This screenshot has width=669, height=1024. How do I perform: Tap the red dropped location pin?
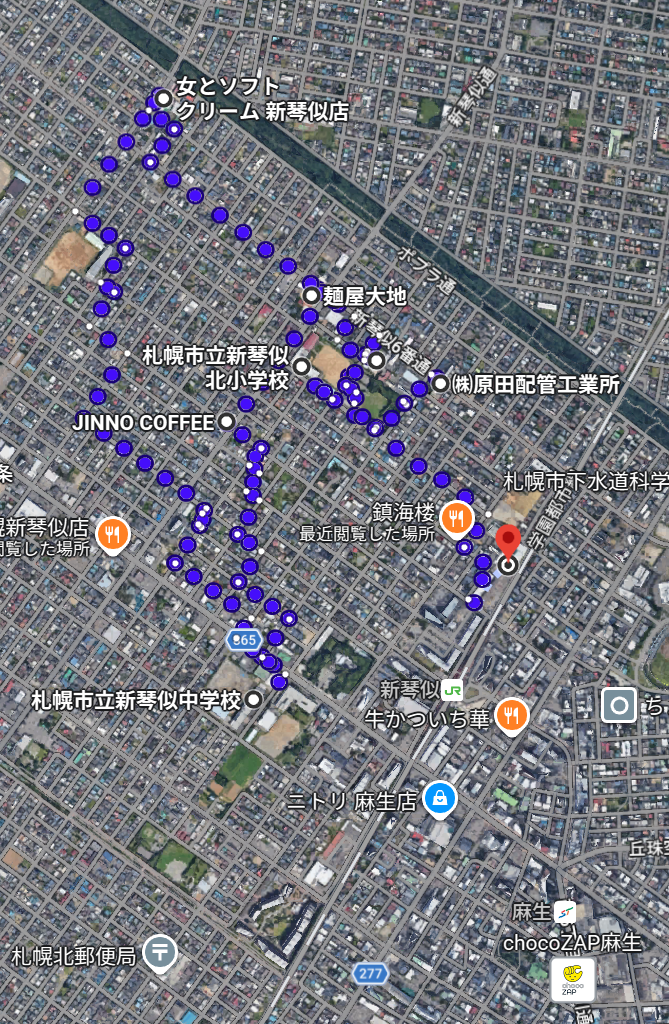[508, 544]
